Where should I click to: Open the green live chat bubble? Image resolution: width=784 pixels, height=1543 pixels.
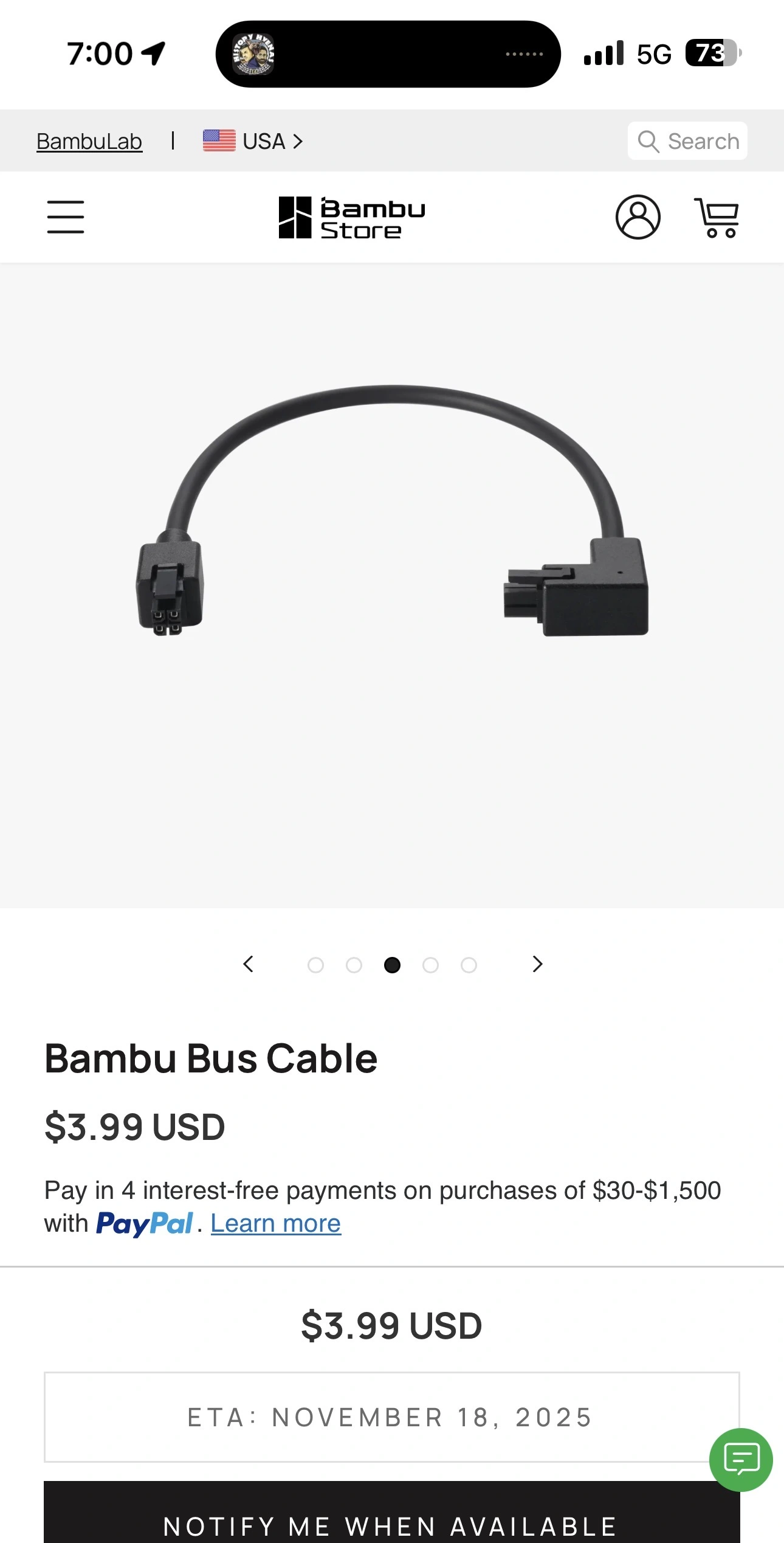[x=741, y=1459]
